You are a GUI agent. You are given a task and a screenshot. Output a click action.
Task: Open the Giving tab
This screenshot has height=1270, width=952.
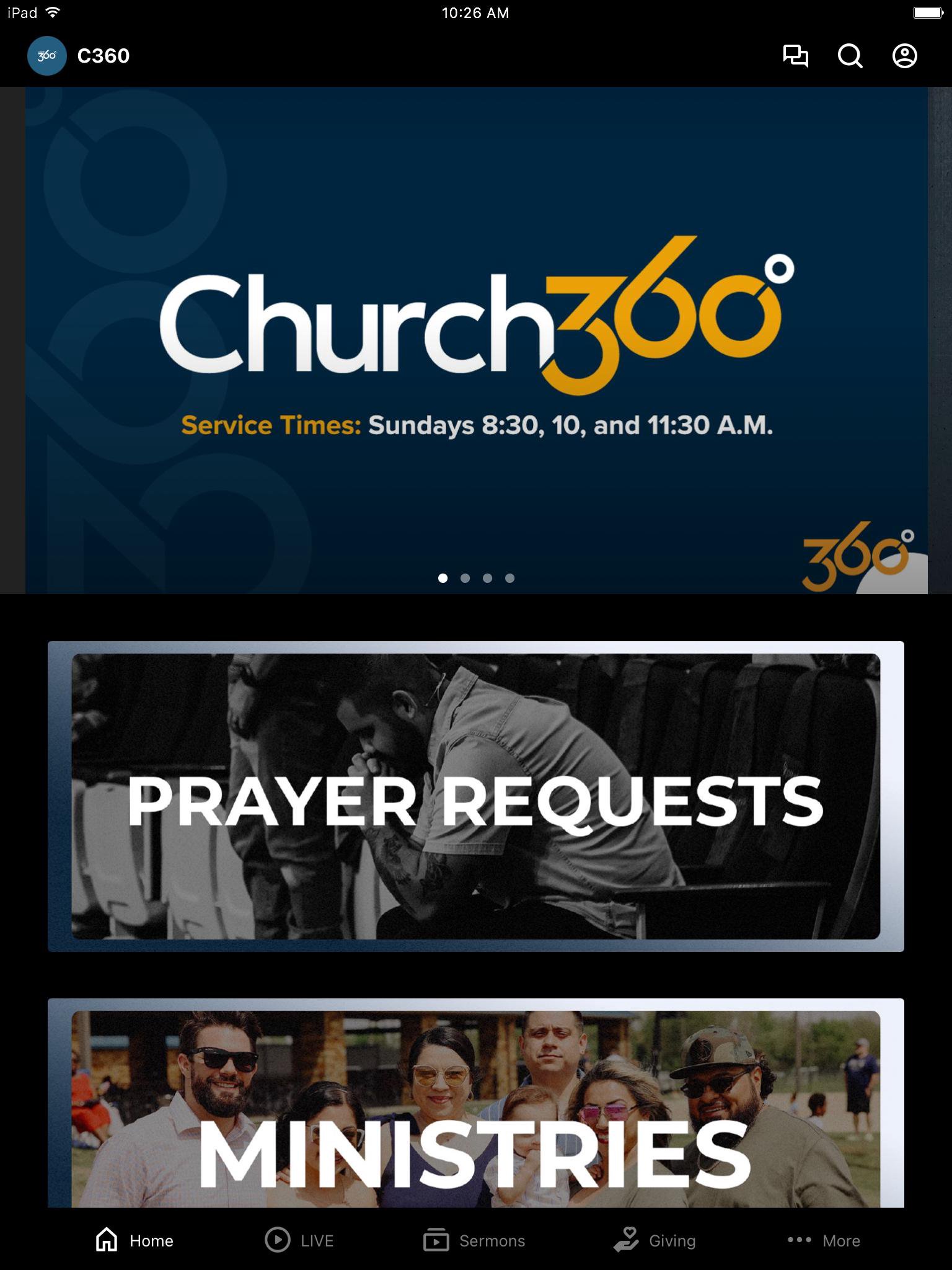tap(654, 1240)
